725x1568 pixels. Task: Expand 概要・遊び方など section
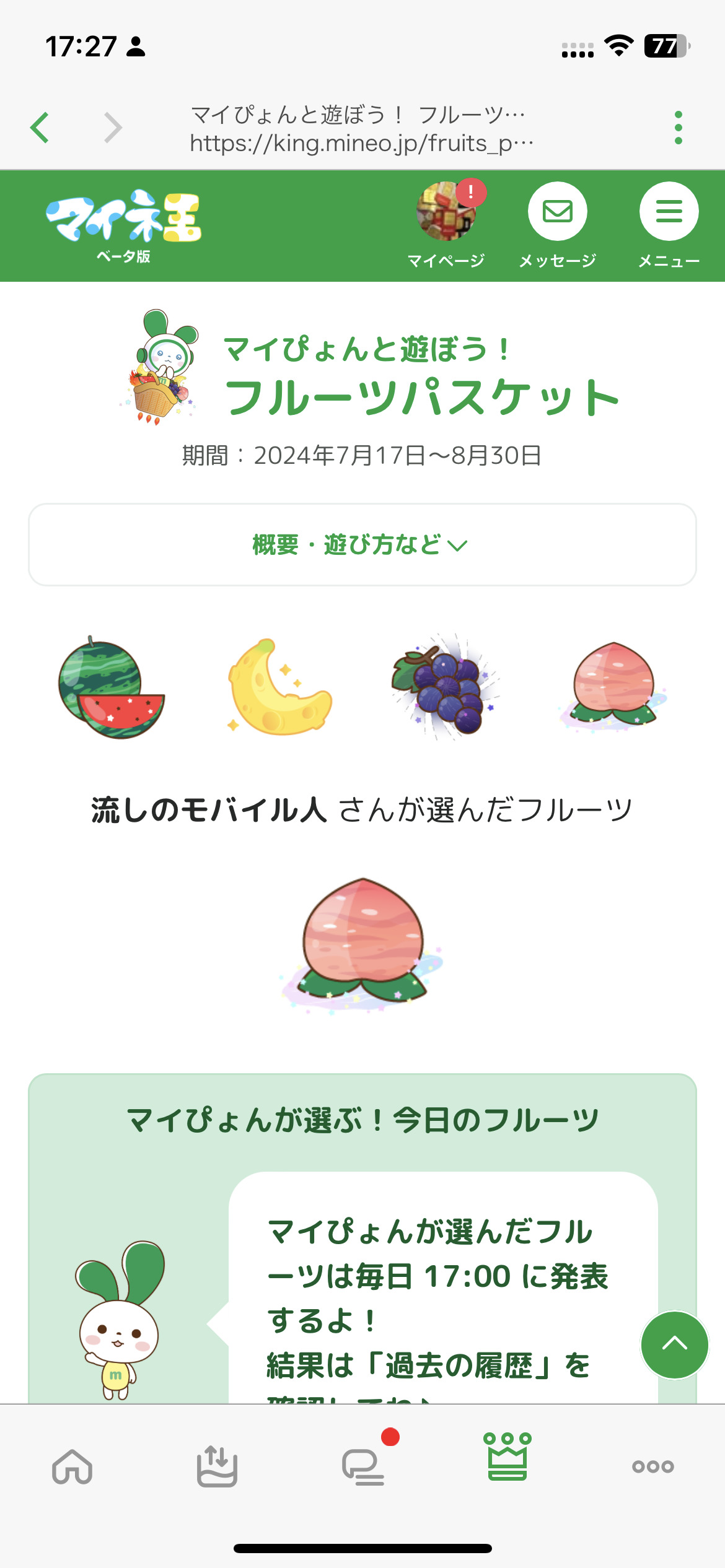362,545
